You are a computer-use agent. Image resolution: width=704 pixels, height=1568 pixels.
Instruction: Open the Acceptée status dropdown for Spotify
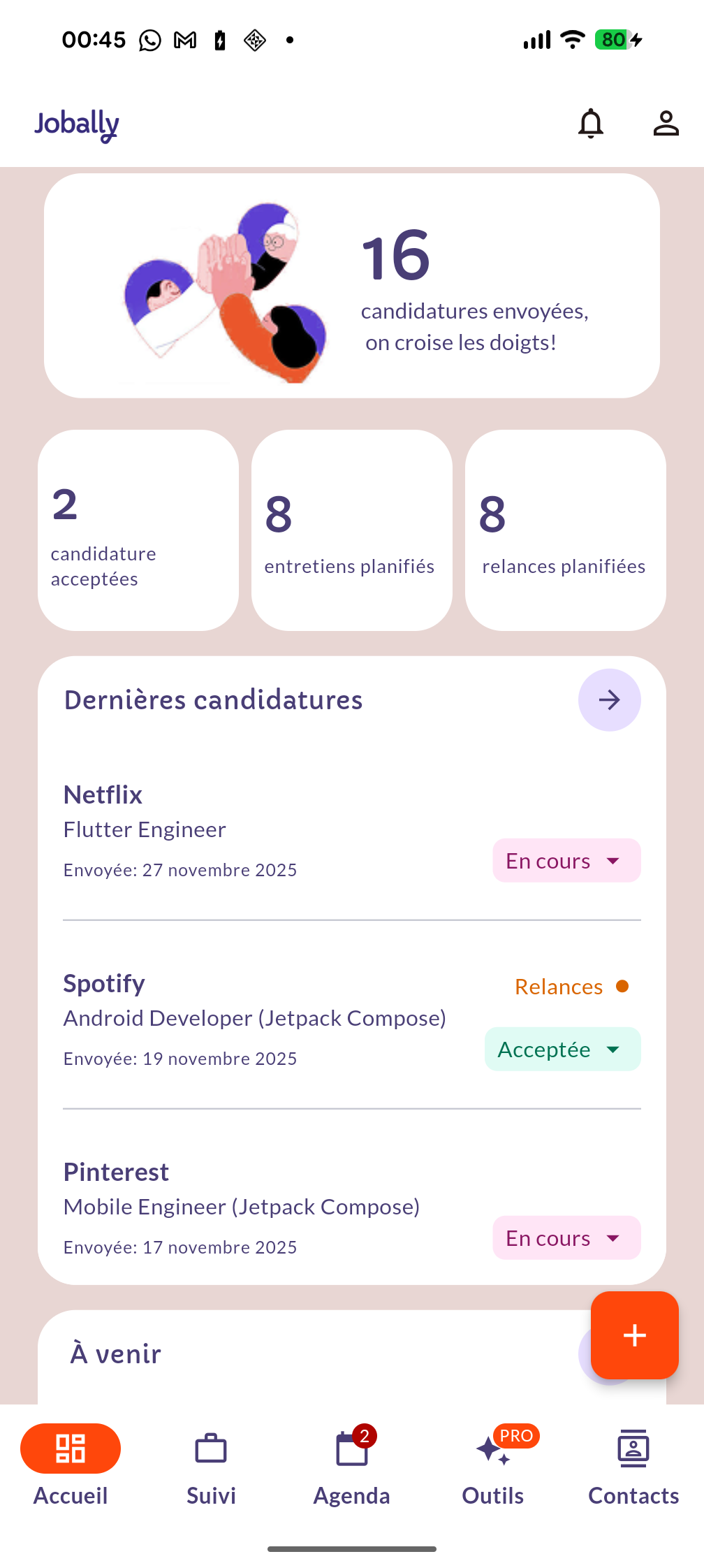coord(562,1049)
